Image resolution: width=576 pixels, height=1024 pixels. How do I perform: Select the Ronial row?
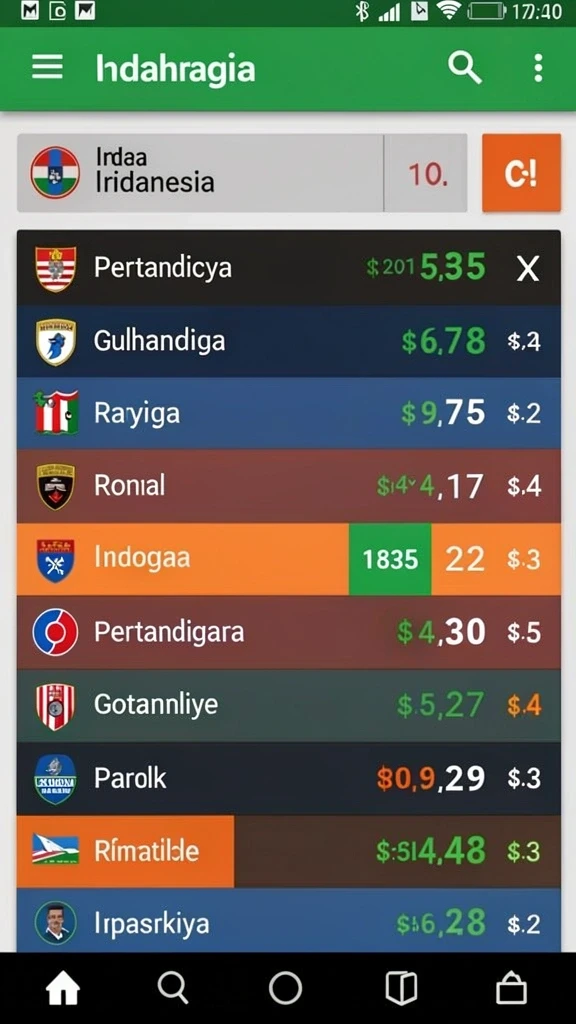pos(289,486)
